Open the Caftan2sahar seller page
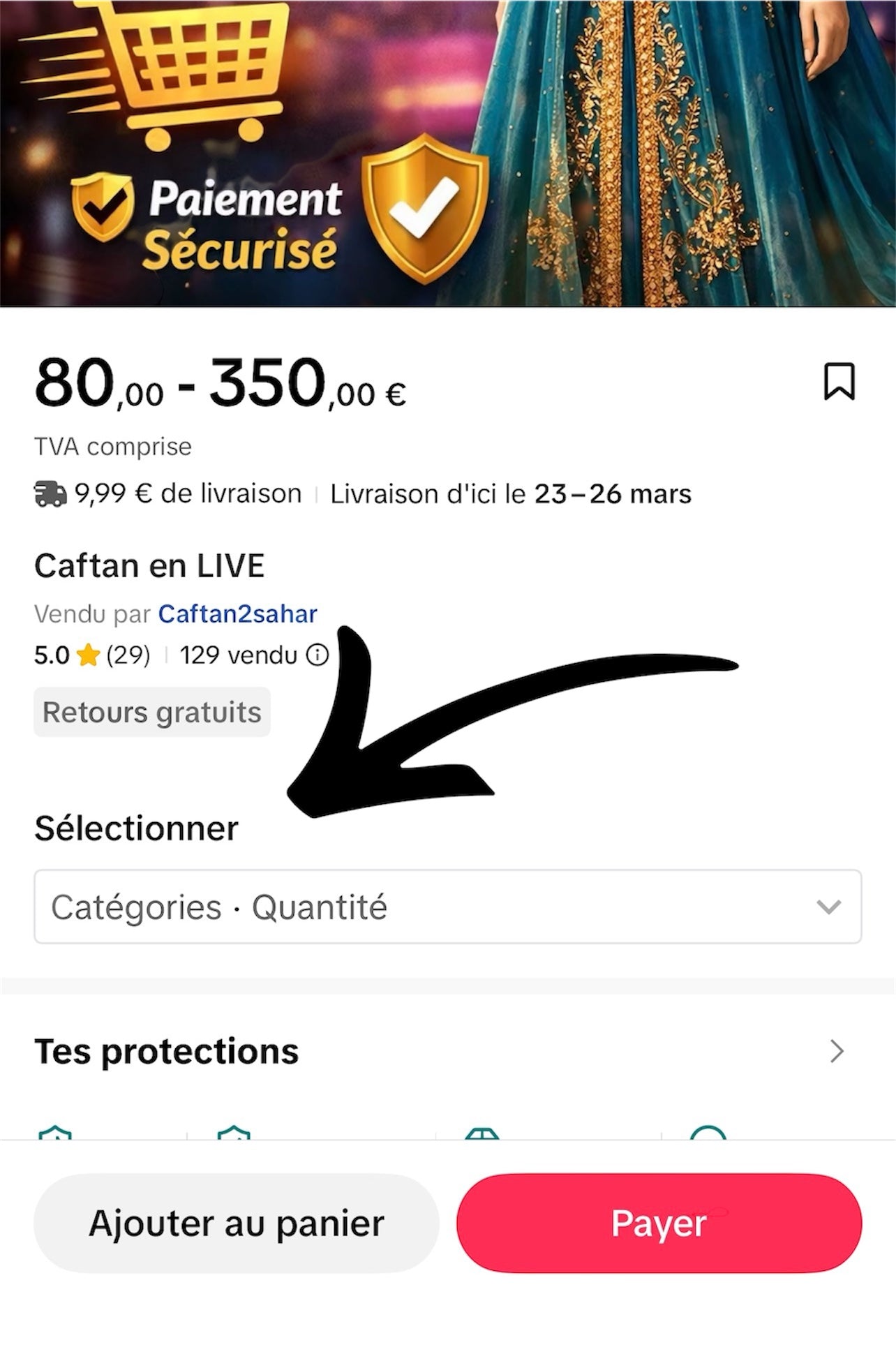The width and height of the screenshot is (896, 1370). point(238,613)
